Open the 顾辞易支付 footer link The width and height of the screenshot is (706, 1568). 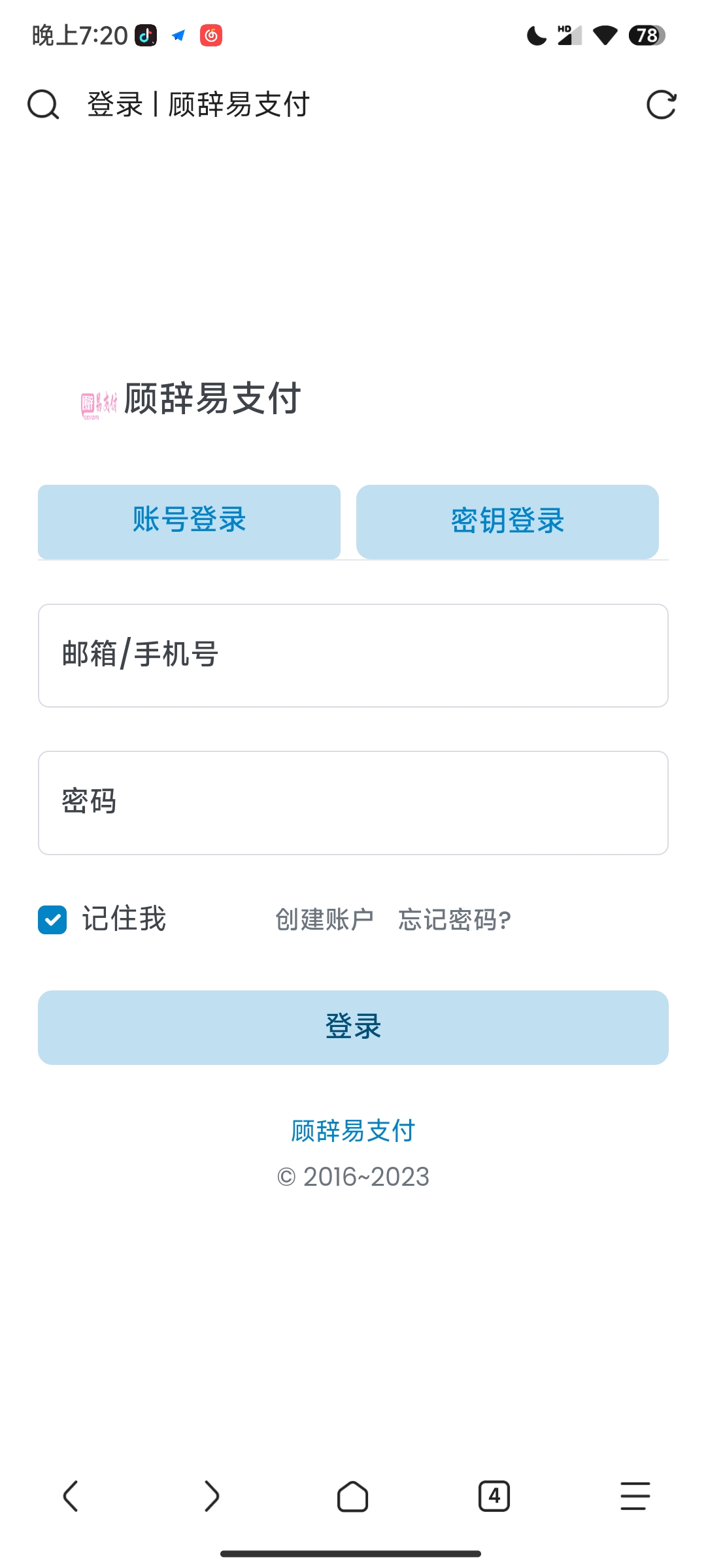(x=353, y=1131)
